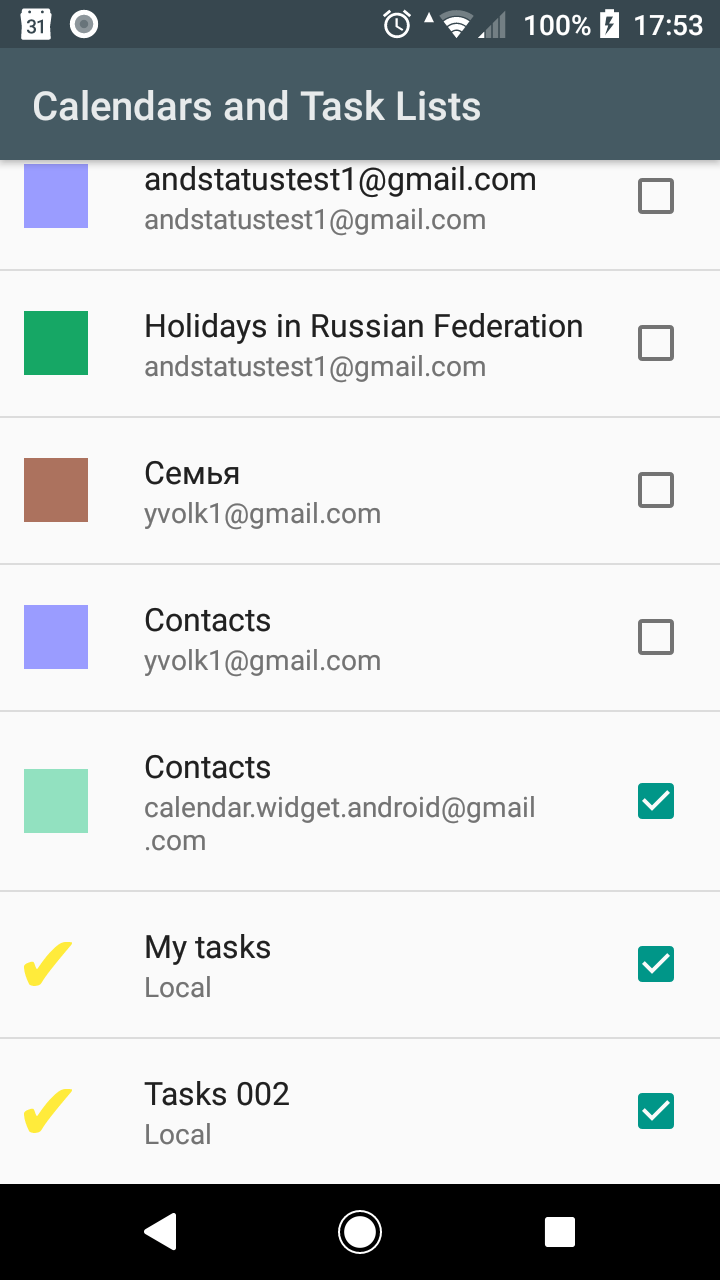This screenshot has height=1280, width=720.
Task: Tap the brown color square for Семья
Action: point(56,490)
